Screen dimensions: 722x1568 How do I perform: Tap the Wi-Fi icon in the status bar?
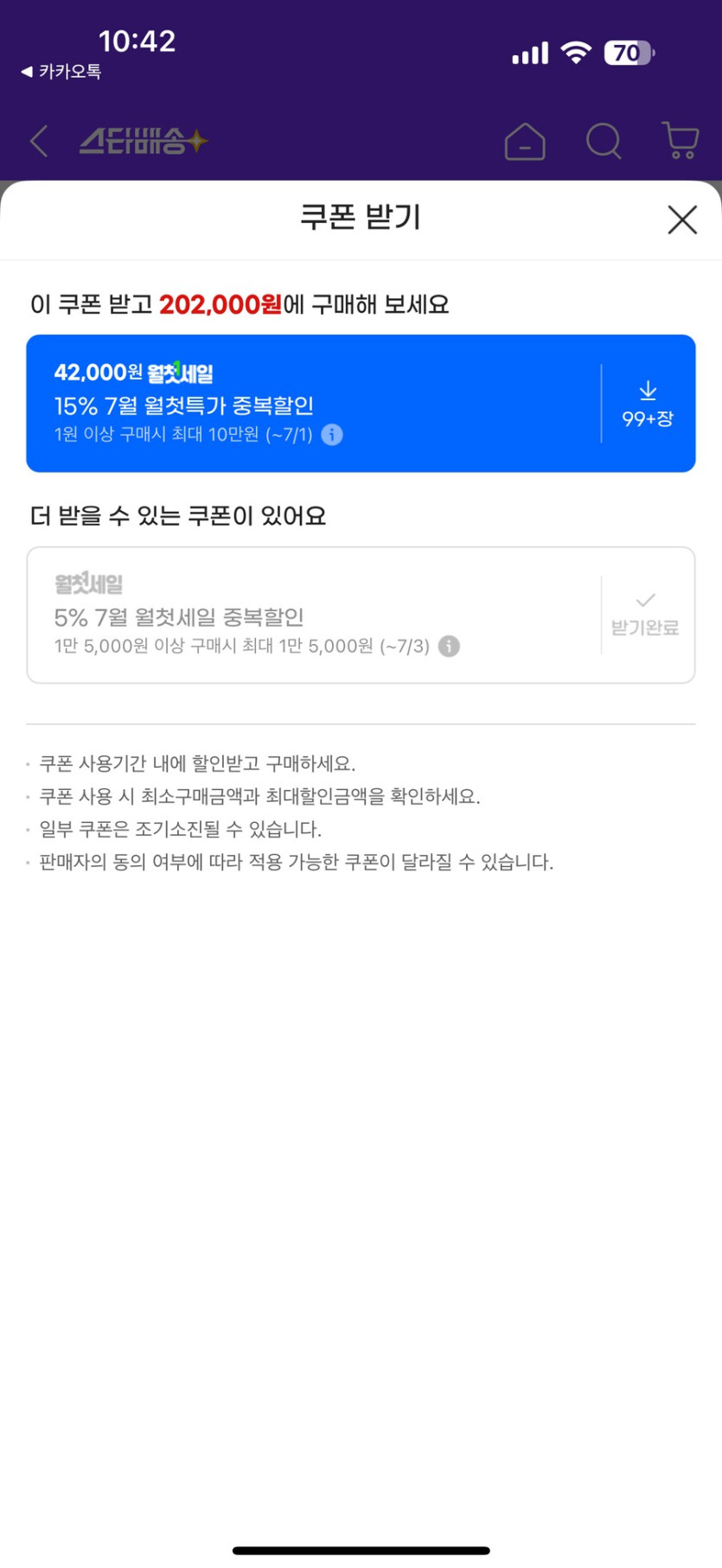pos(573,52)
